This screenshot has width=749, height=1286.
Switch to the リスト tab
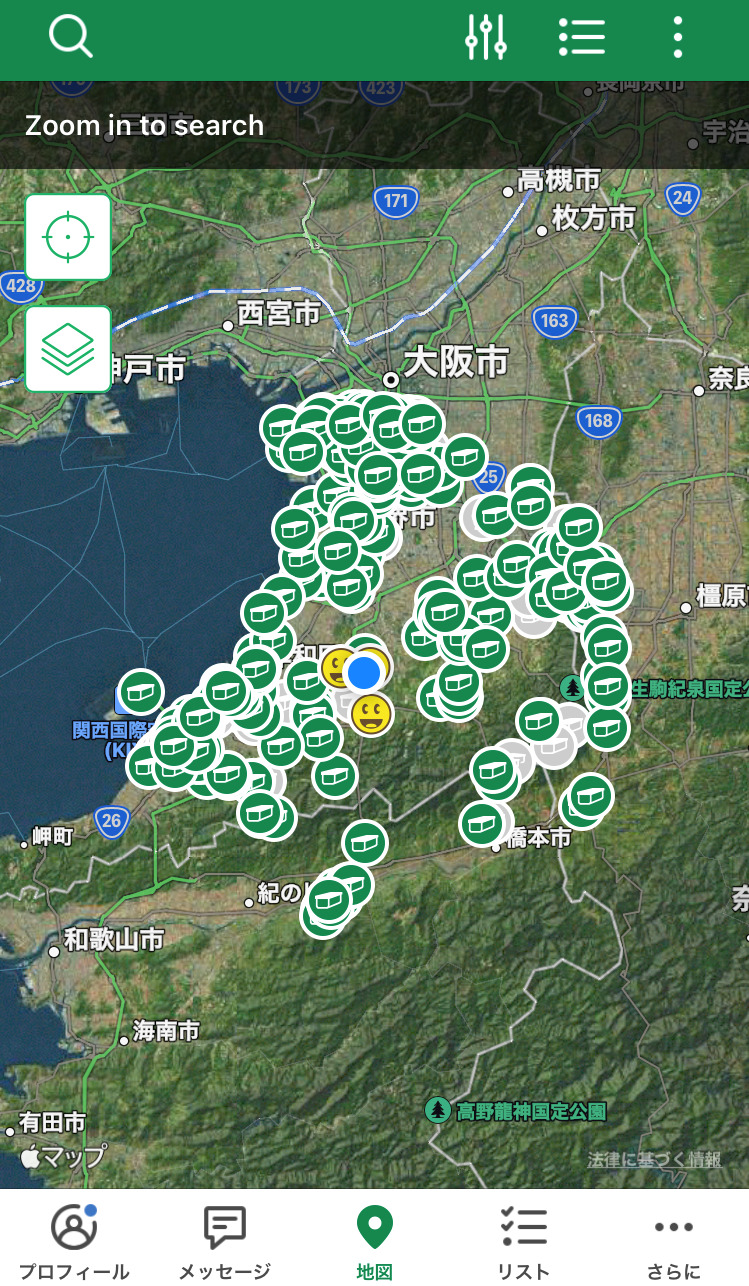pyautogui.click(x=524, y=1241)
